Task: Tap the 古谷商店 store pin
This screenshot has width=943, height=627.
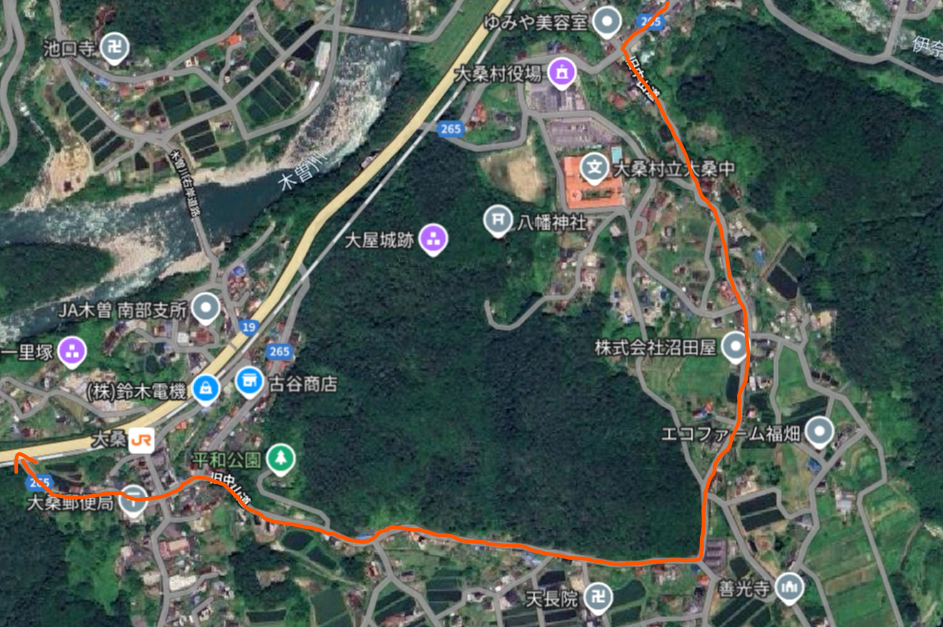Action: pyautogui.click(x=249, y=382)
